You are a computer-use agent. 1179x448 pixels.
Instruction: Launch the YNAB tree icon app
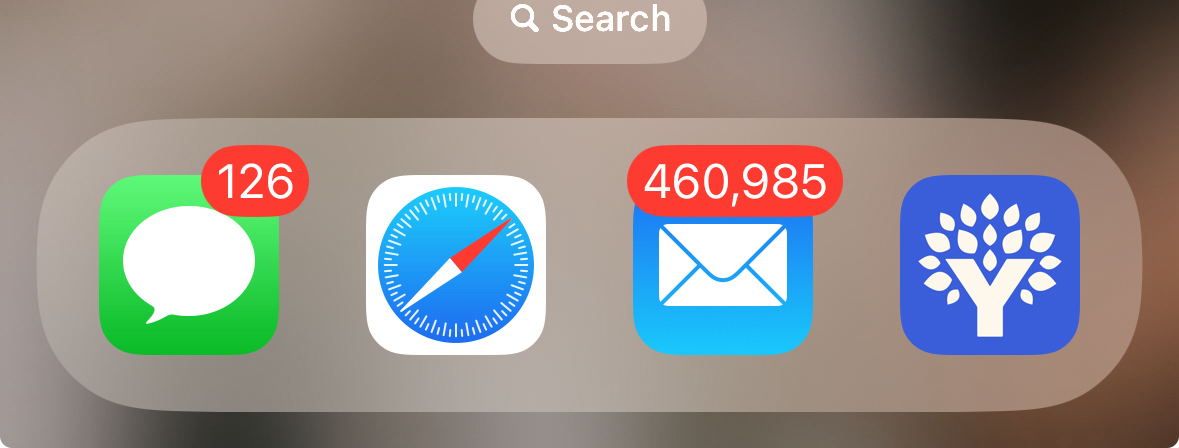pyautogui.click(x=989, y=265)
